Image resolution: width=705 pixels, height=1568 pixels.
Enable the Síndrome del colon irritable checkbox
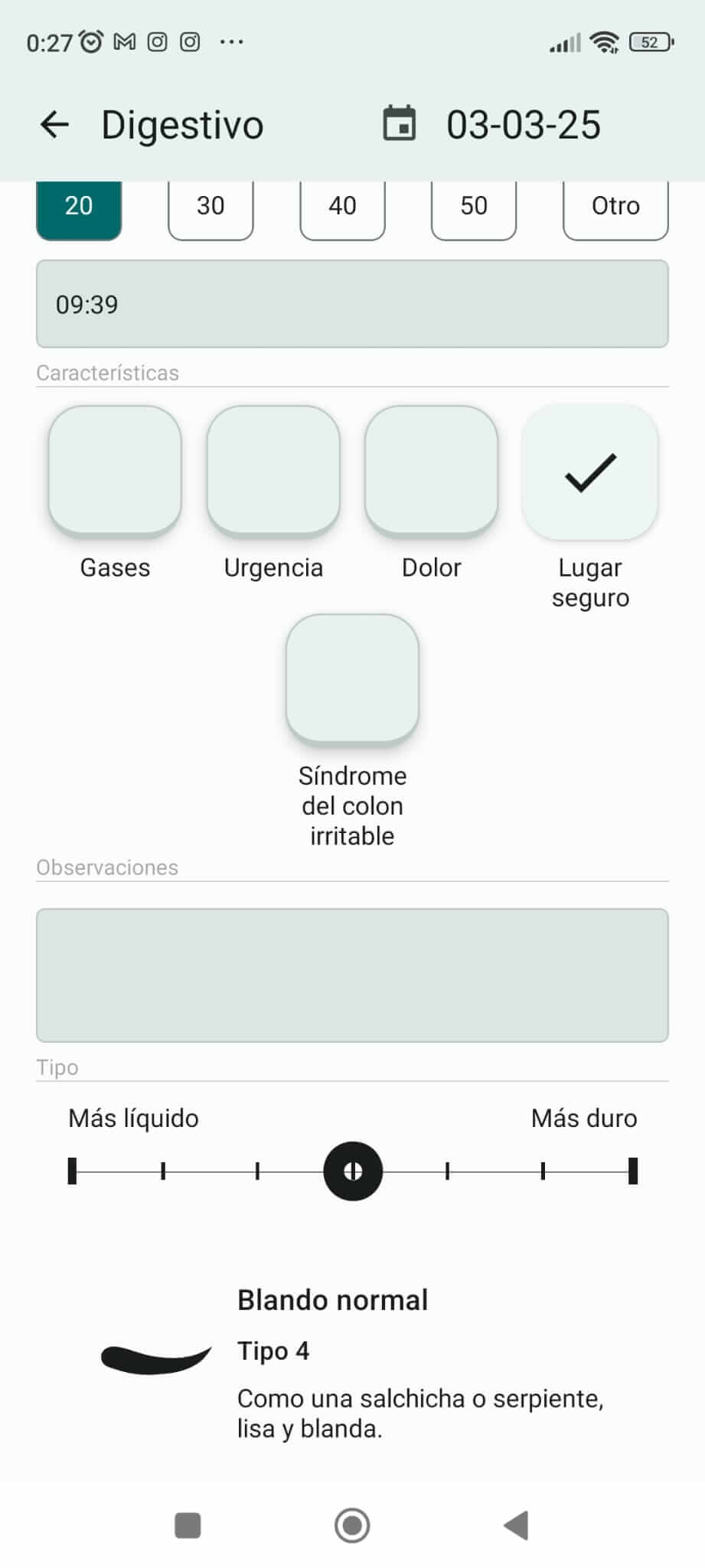[352, 678]
